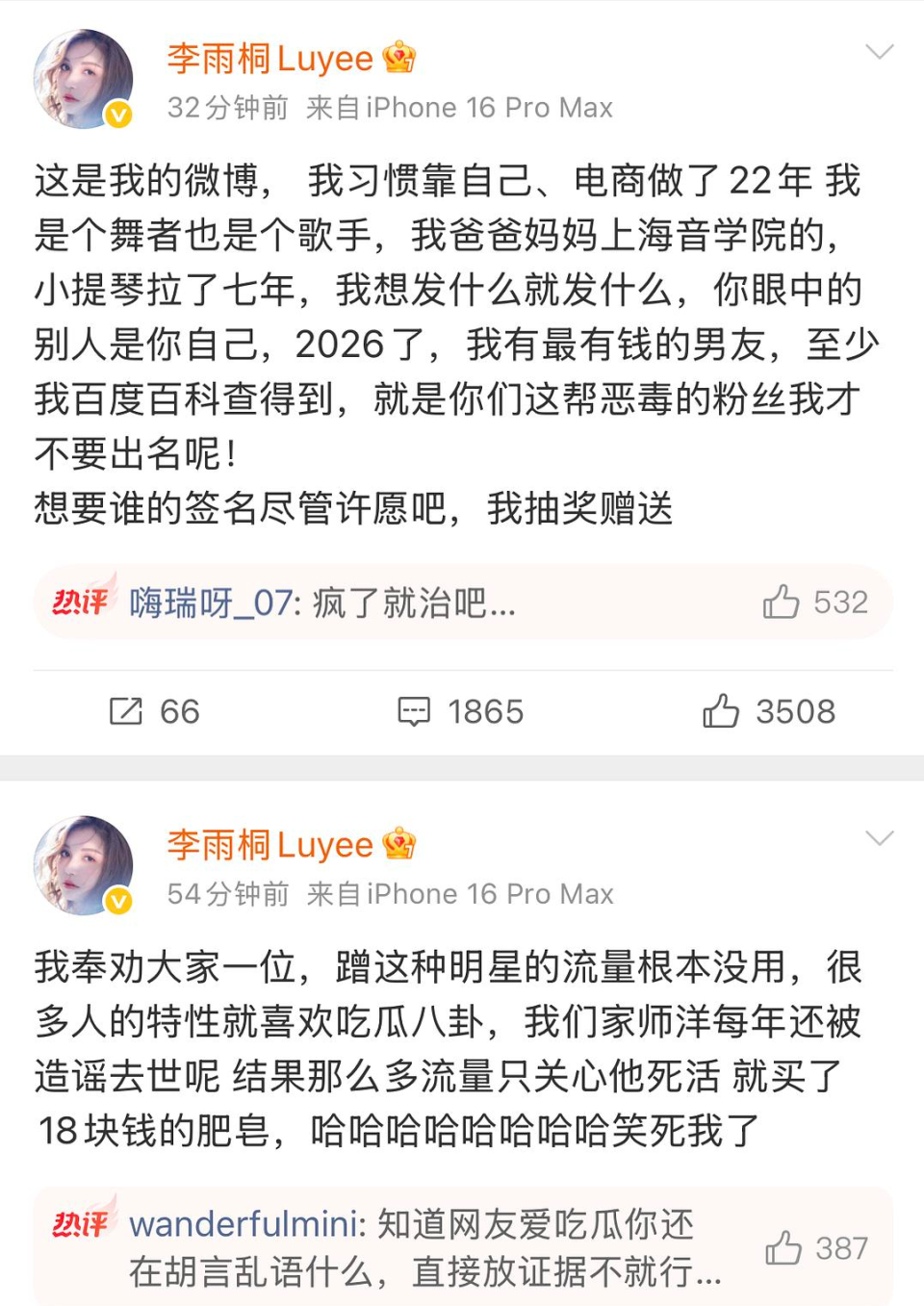Click the avatar thumbnail of the second post
The height and width of the screenshot is (1306, 924).
click(82, 865)
